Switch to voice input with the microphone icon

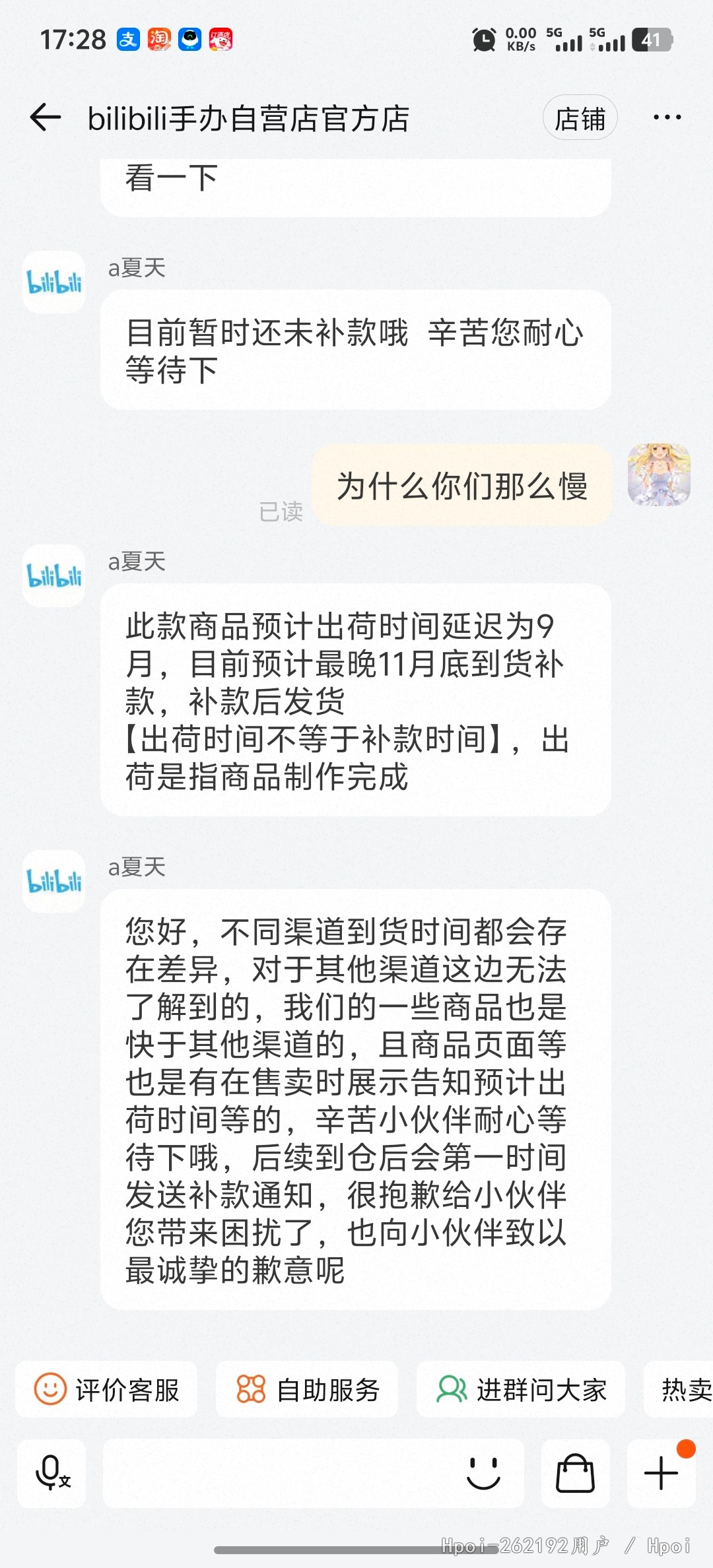52,1474
